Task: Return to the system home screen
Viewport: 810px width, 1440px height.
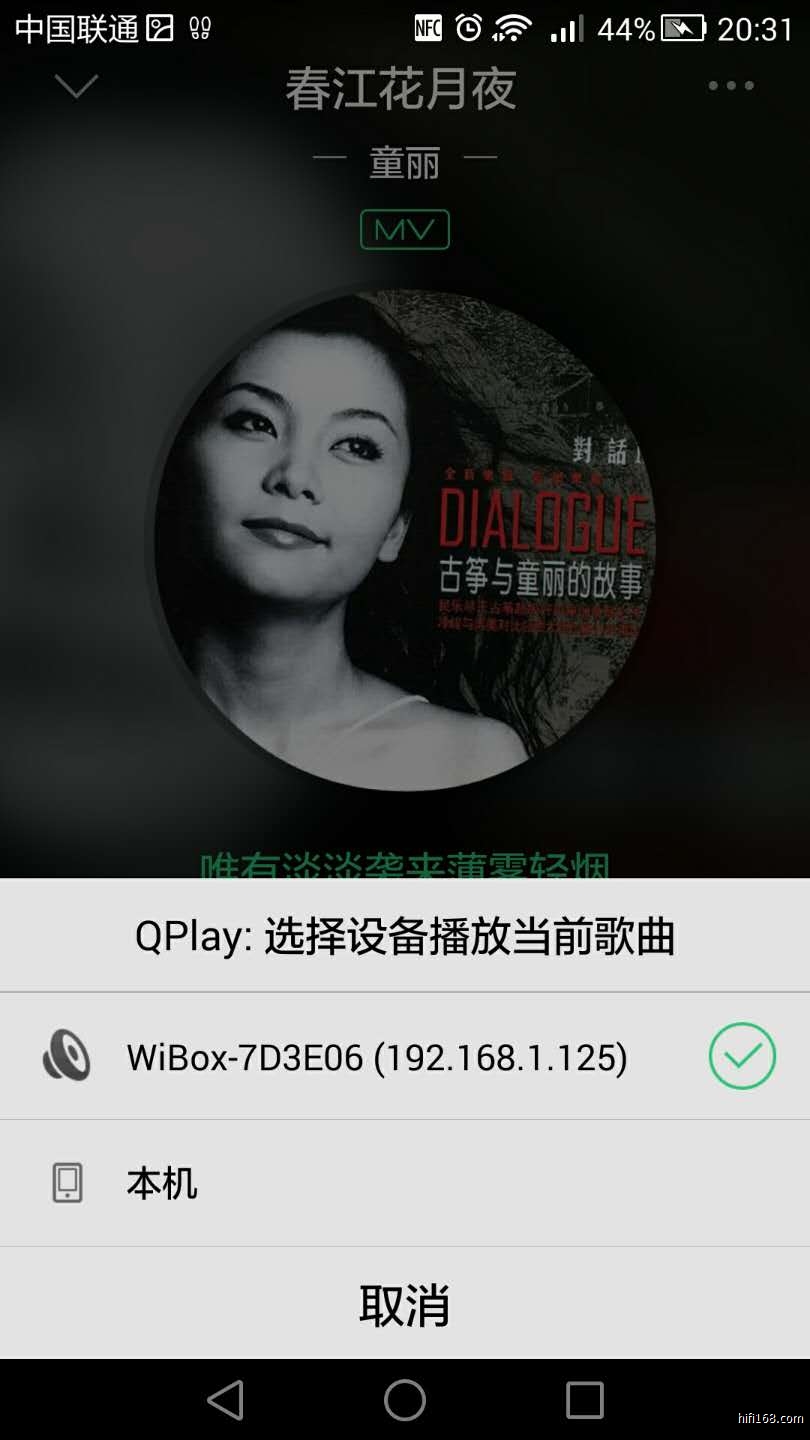Action: tap(405, 1400)
